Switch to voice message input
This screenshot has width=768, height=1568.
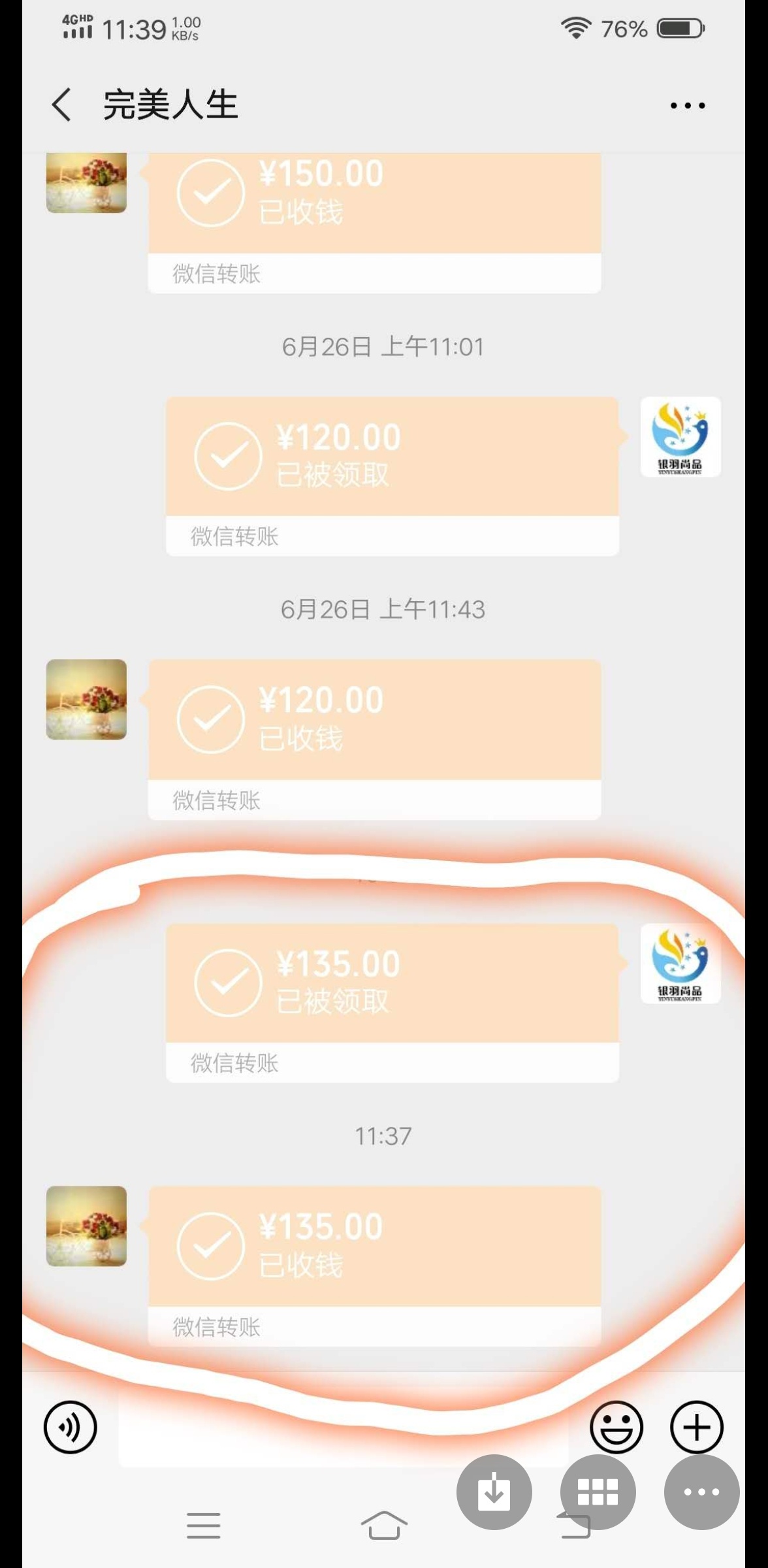click(x=70, y=1428)
